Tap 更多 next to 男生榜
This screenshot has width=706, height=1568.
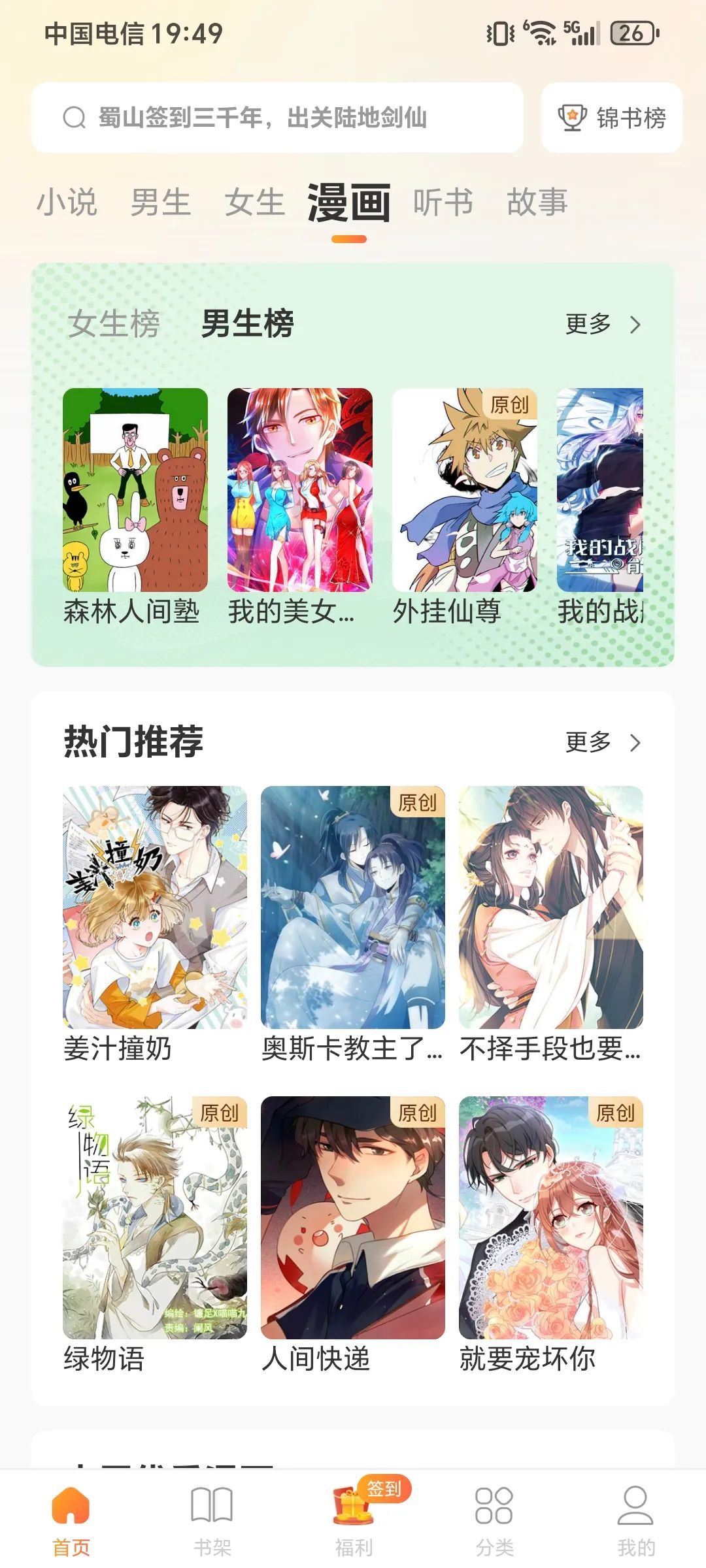(603, 324)
